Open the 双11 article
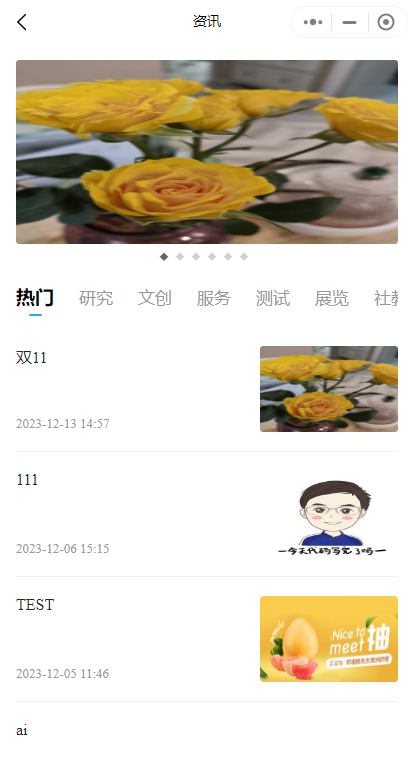 coord(207,389)
